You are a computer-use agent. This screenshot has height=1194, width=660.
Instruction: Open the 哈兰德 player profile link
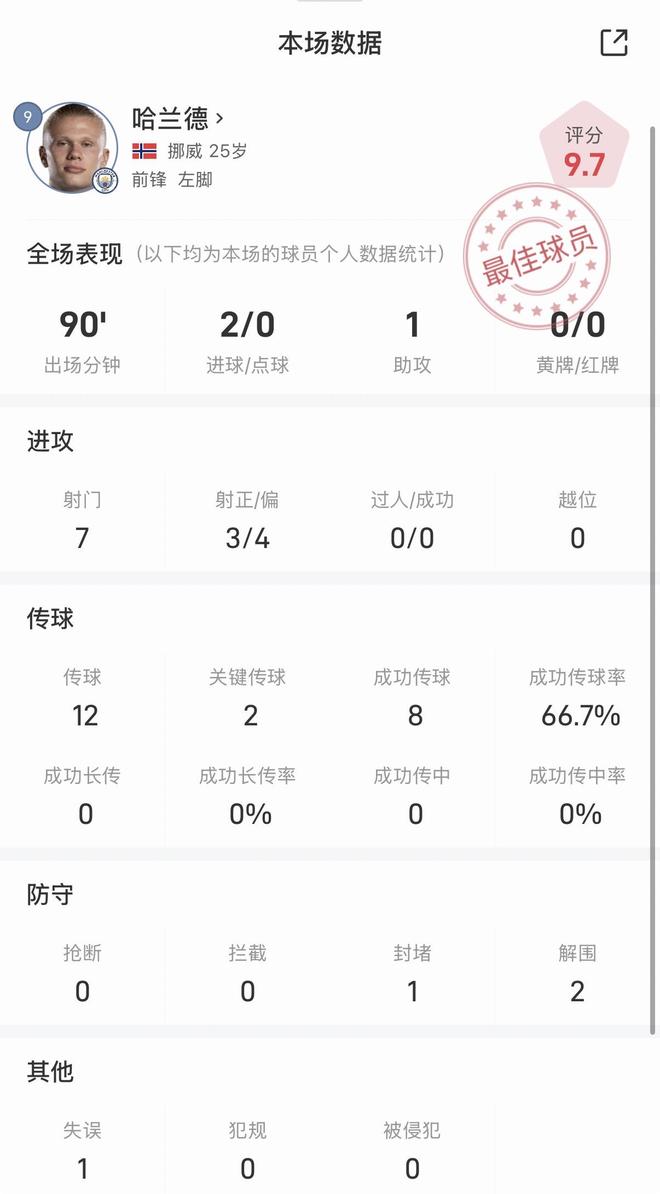pos(177,119)
